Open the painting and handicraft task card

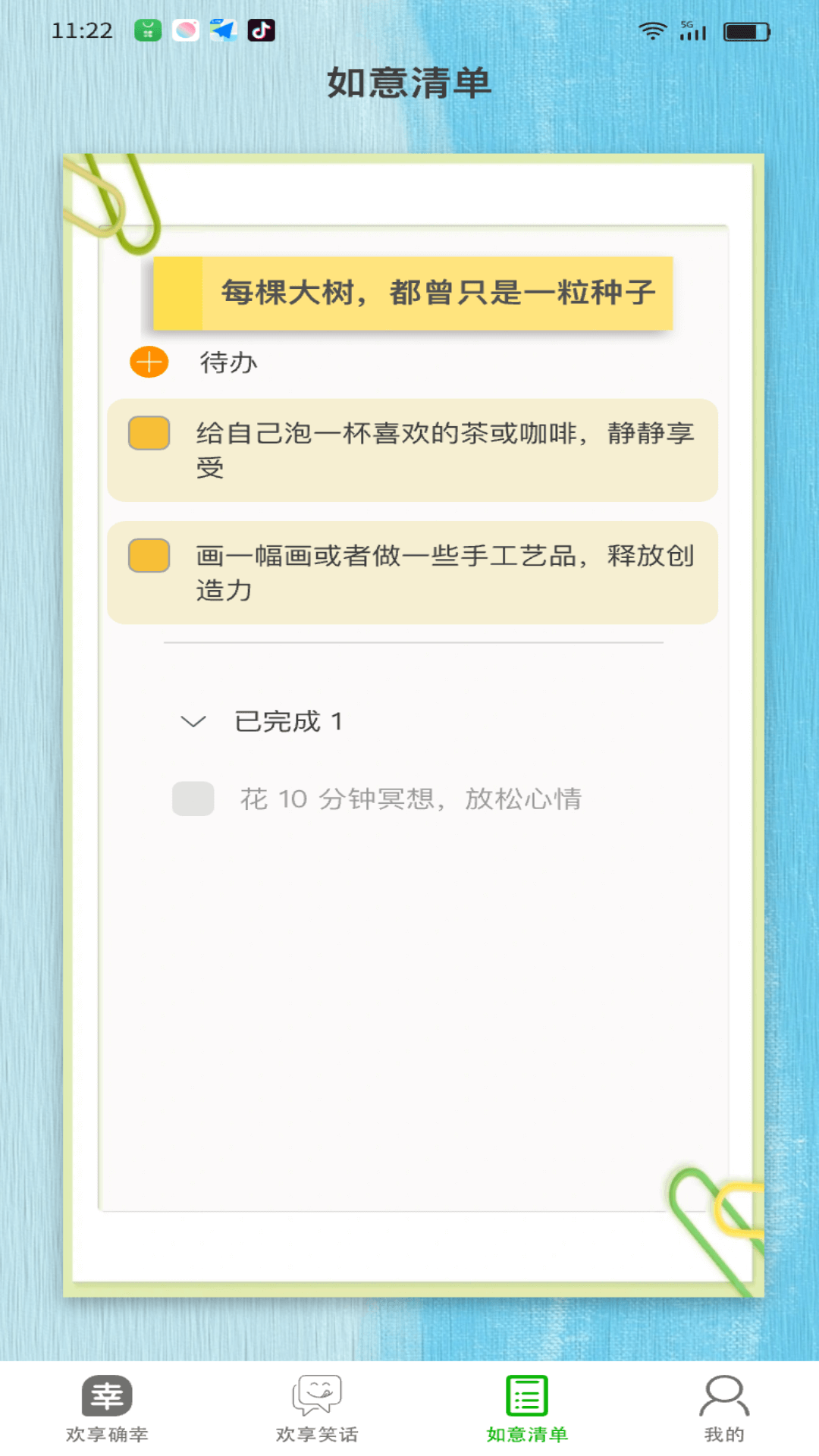tap(444, 573)
